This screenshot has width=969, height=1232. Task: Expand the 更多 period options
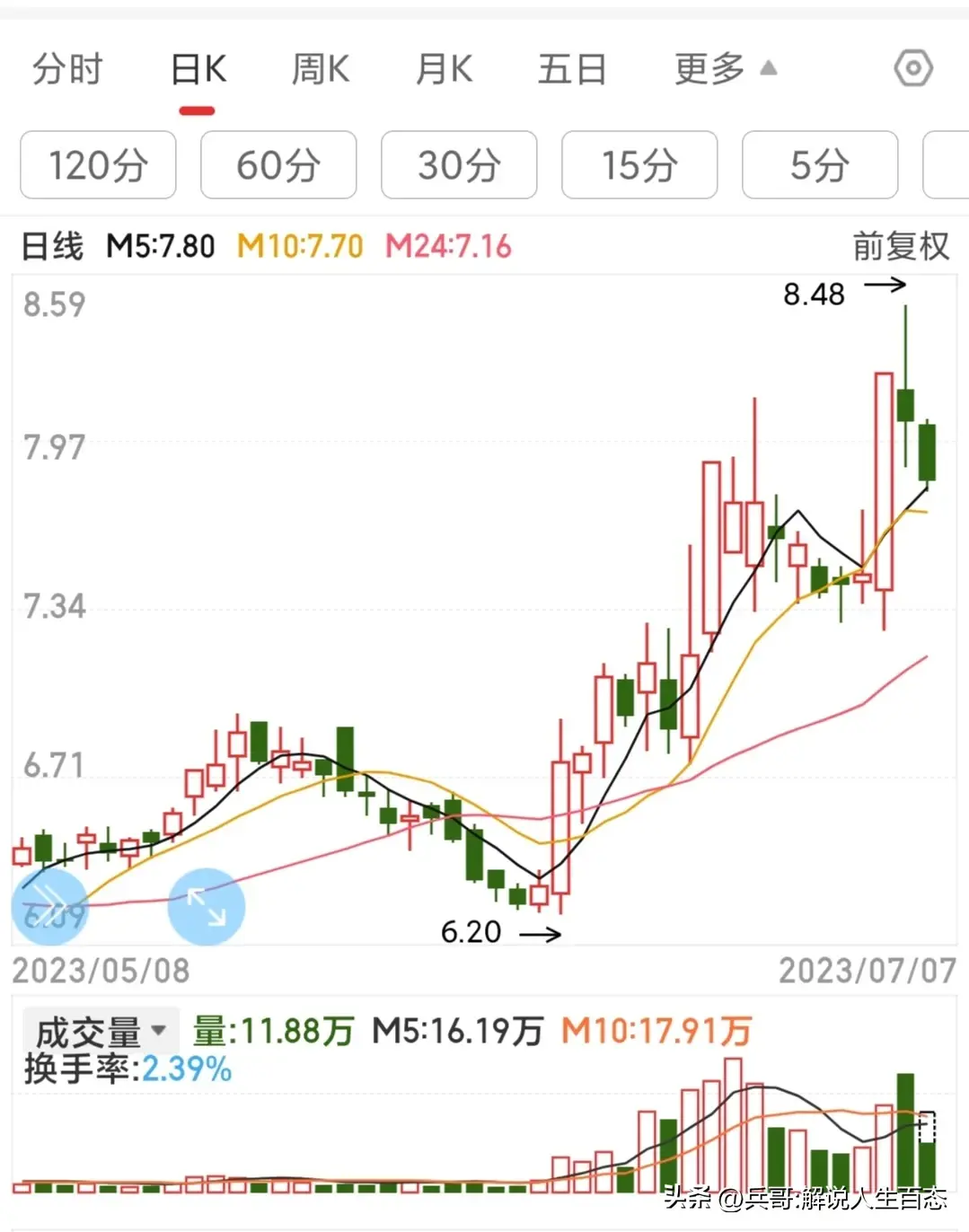724,70
